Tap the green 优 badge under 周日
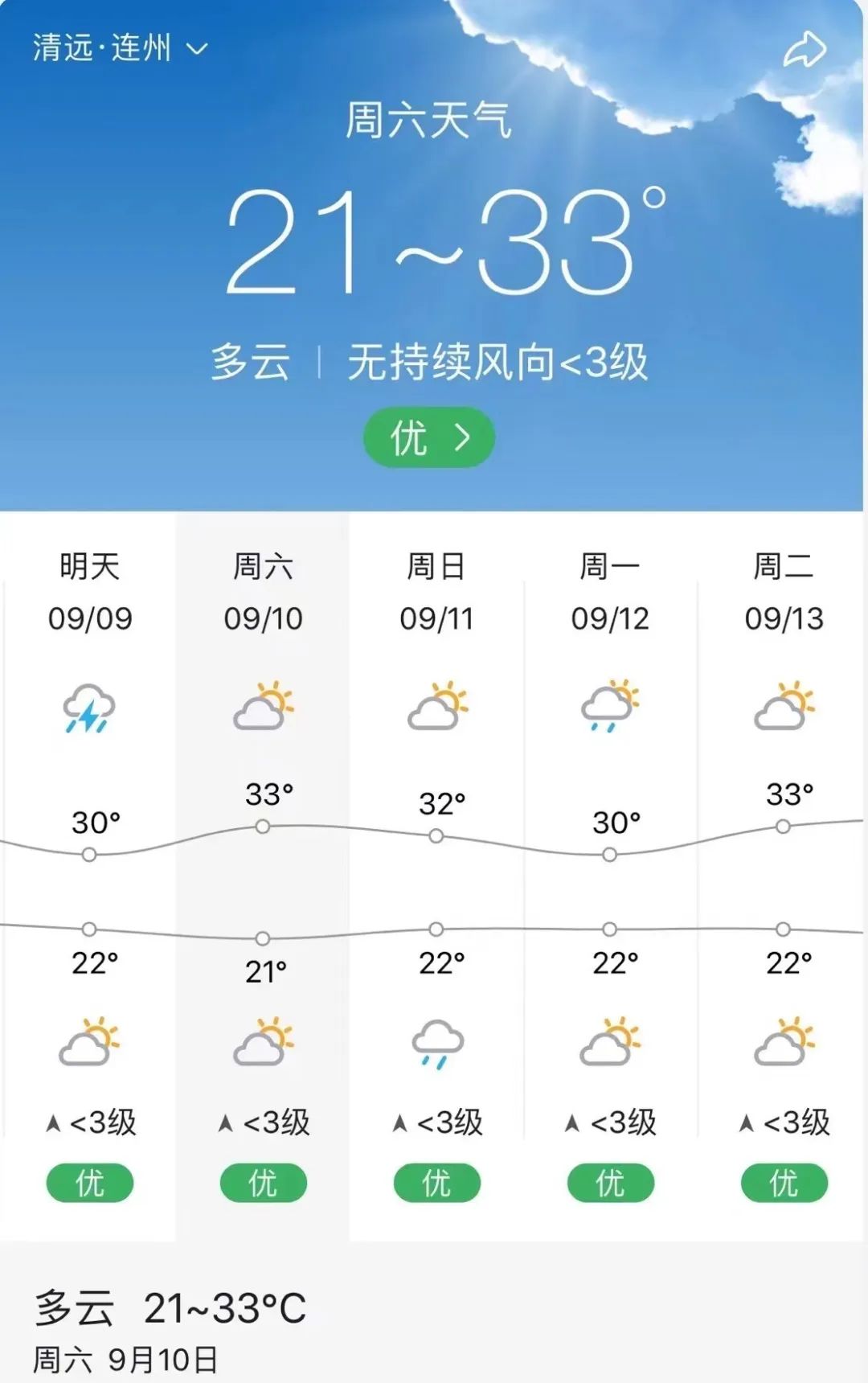 [435, 1182]
